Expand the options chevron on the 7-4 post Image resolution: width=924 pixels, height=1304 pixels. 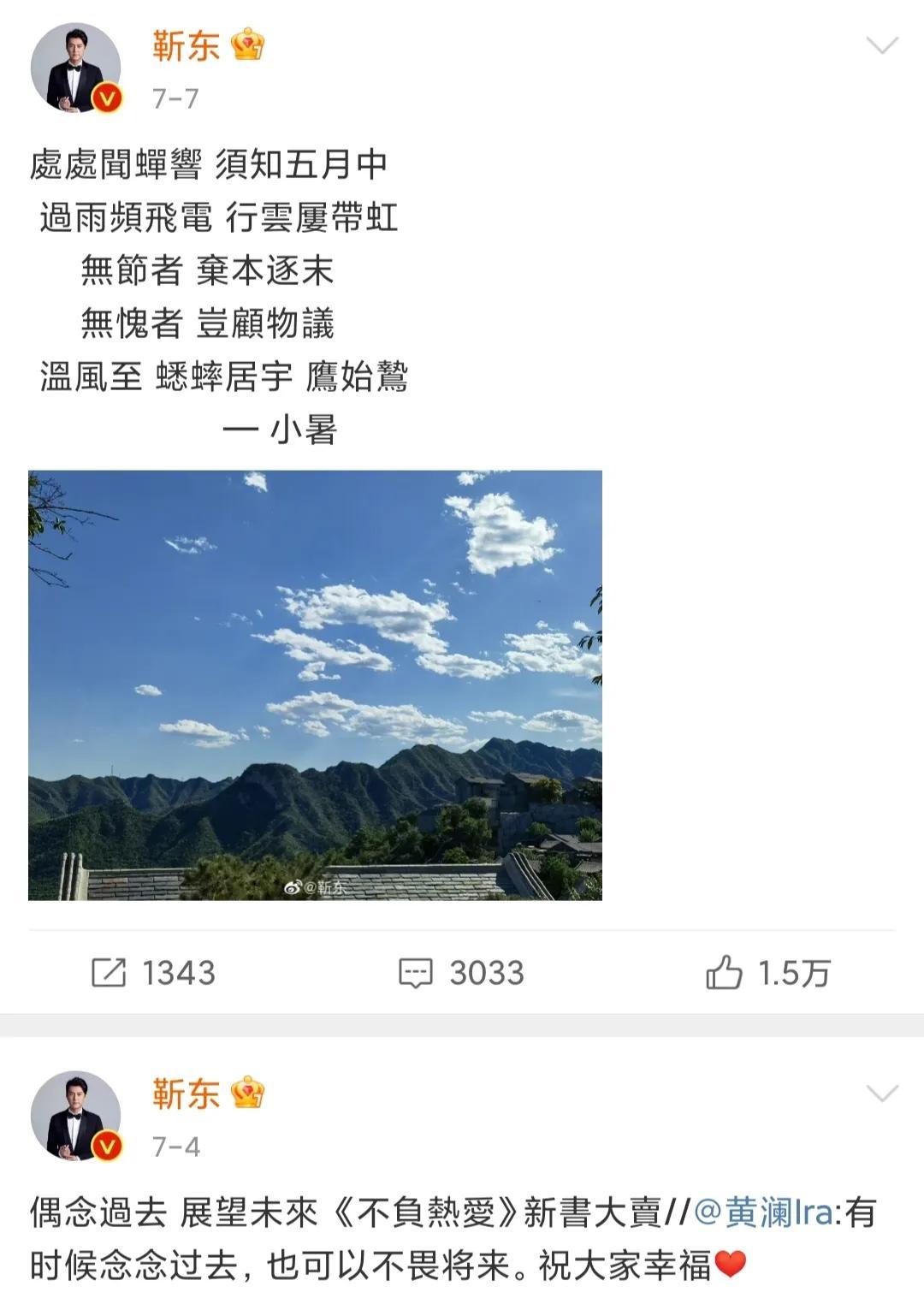[882, 1093]
